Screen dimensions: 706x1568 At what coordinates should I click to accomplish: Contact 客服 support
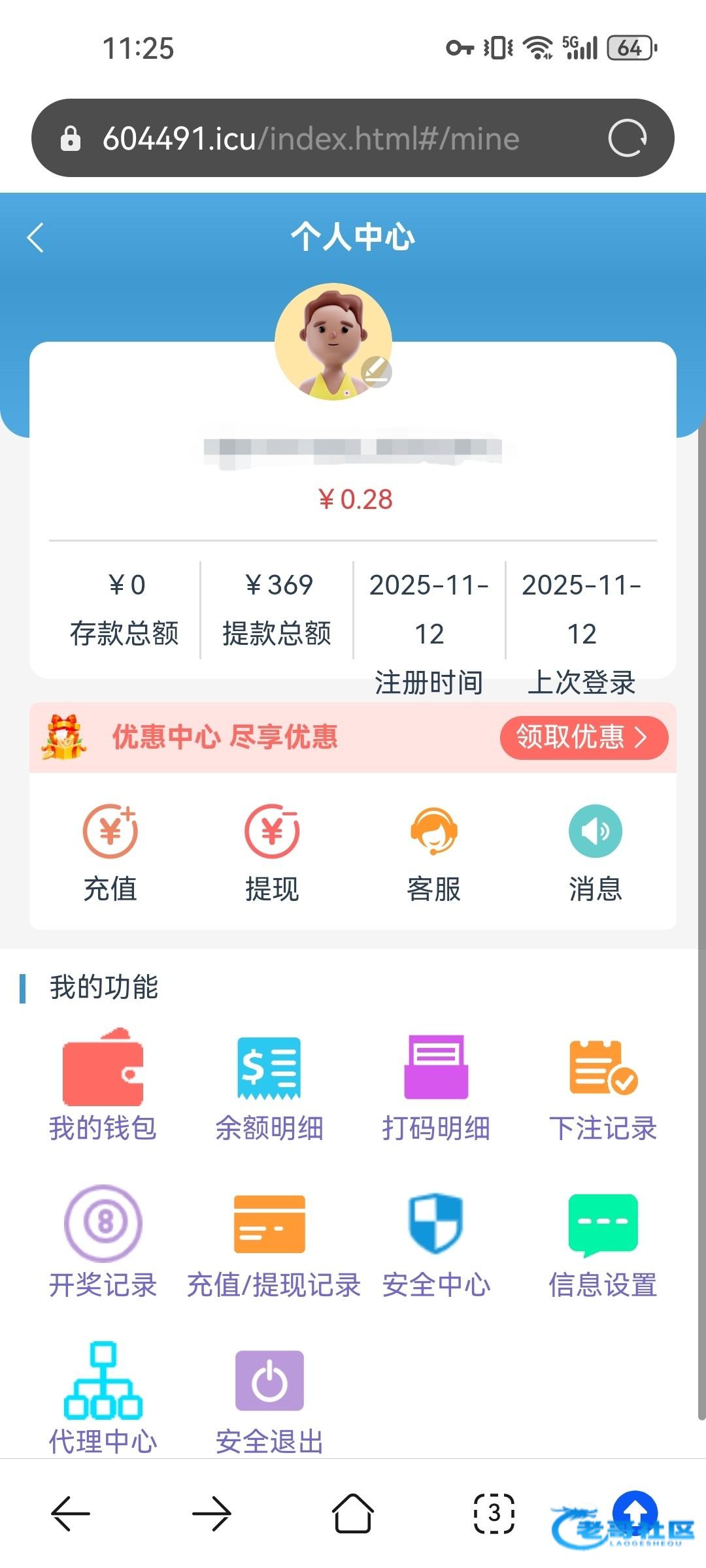tap(433, 851)
